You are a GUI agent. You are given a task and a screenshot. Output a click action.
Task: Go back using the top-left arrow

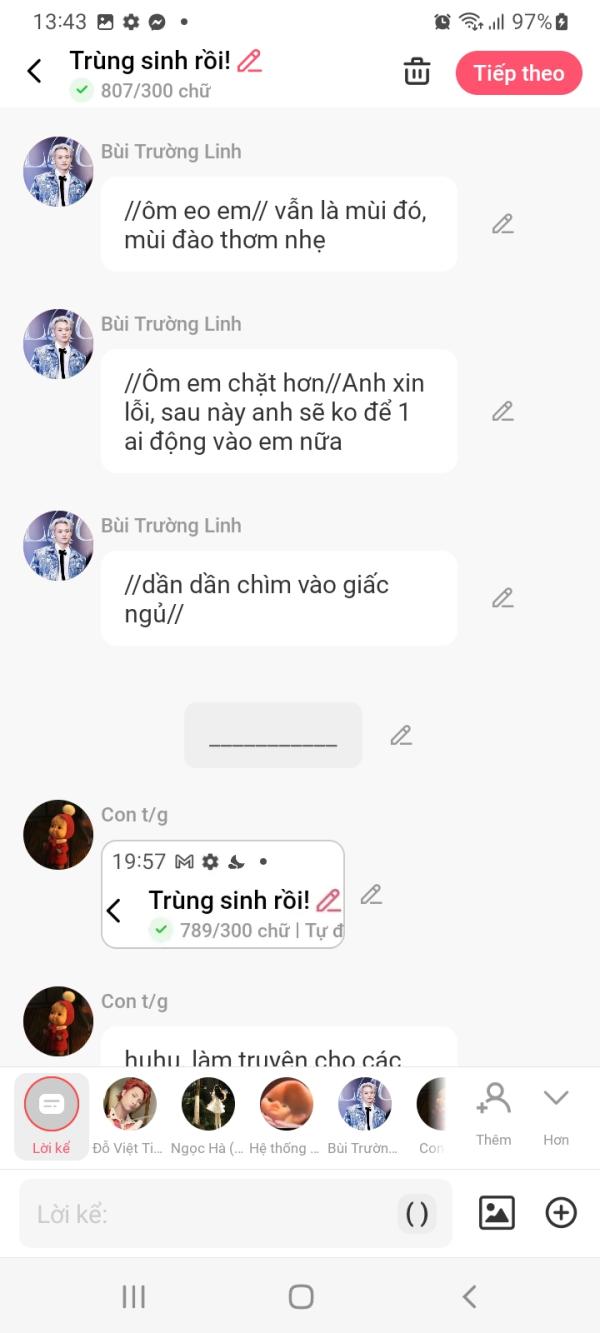point(34,72)
